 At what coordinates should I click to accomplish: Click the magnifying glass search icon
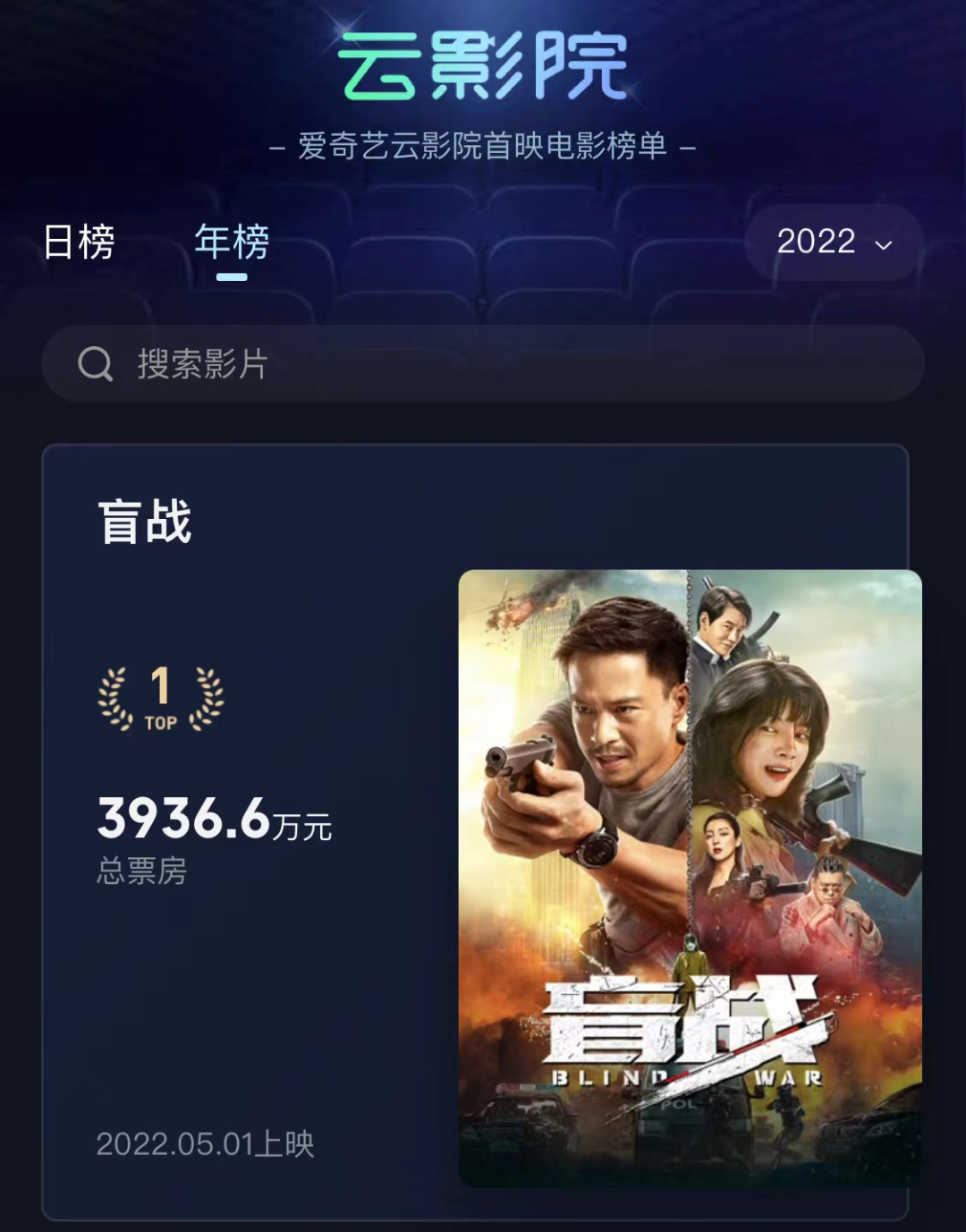click(x=93, y=362)
